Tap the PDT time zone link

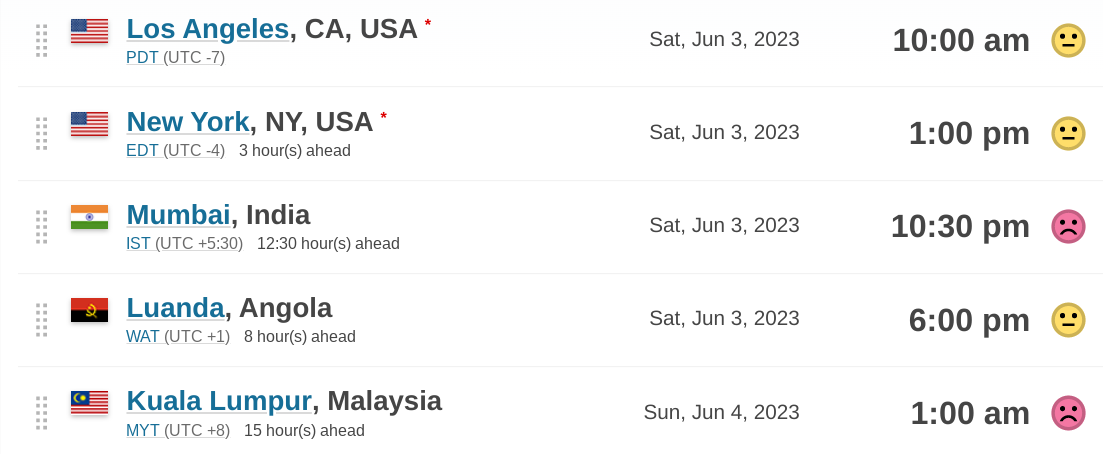pyautogui.click(x=142, y=58)
